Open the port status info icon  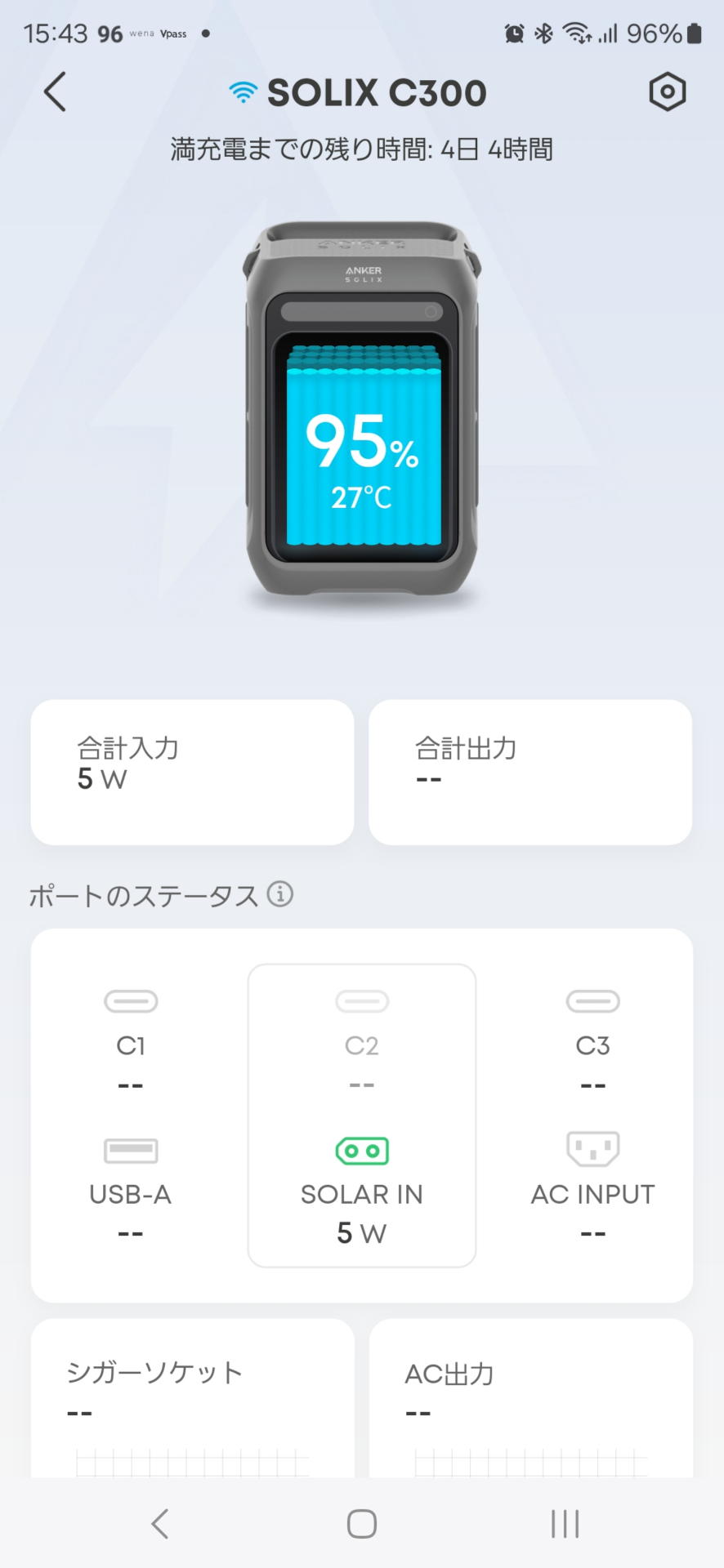(280, 894)
